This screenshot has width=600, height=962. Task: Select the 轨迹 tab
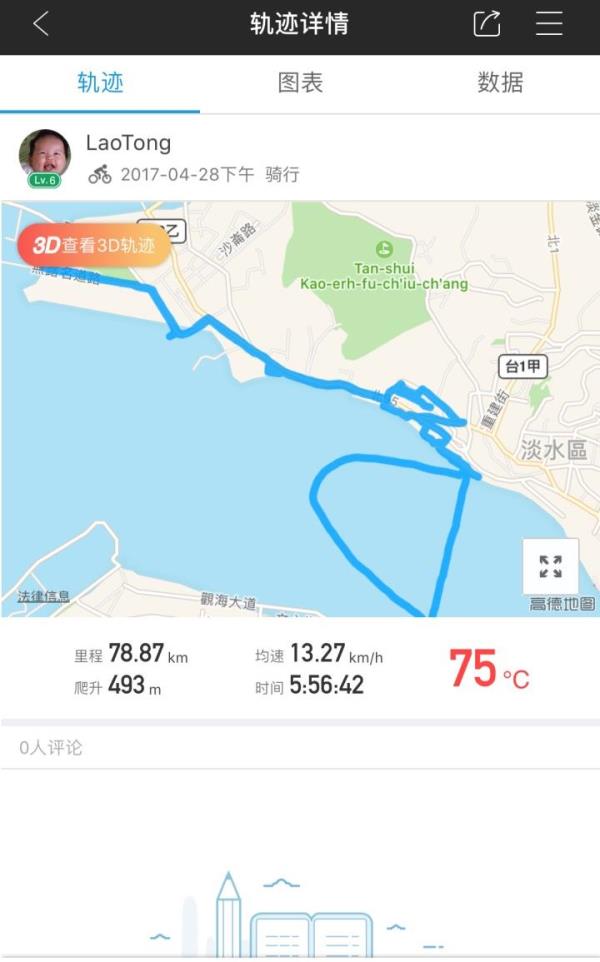pos(100,83)
